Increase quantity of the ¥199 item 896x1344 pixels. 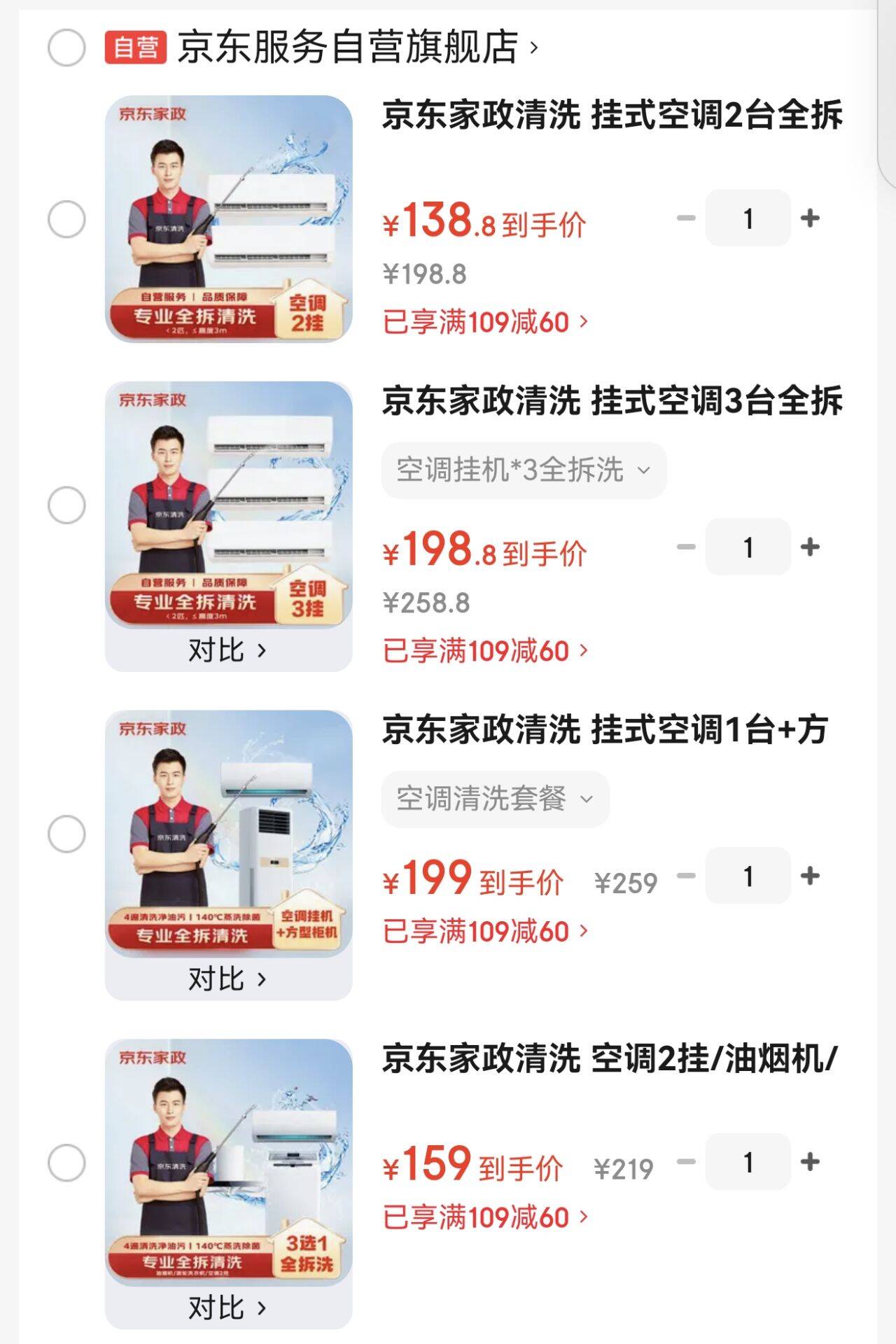[x=810, y=876]
